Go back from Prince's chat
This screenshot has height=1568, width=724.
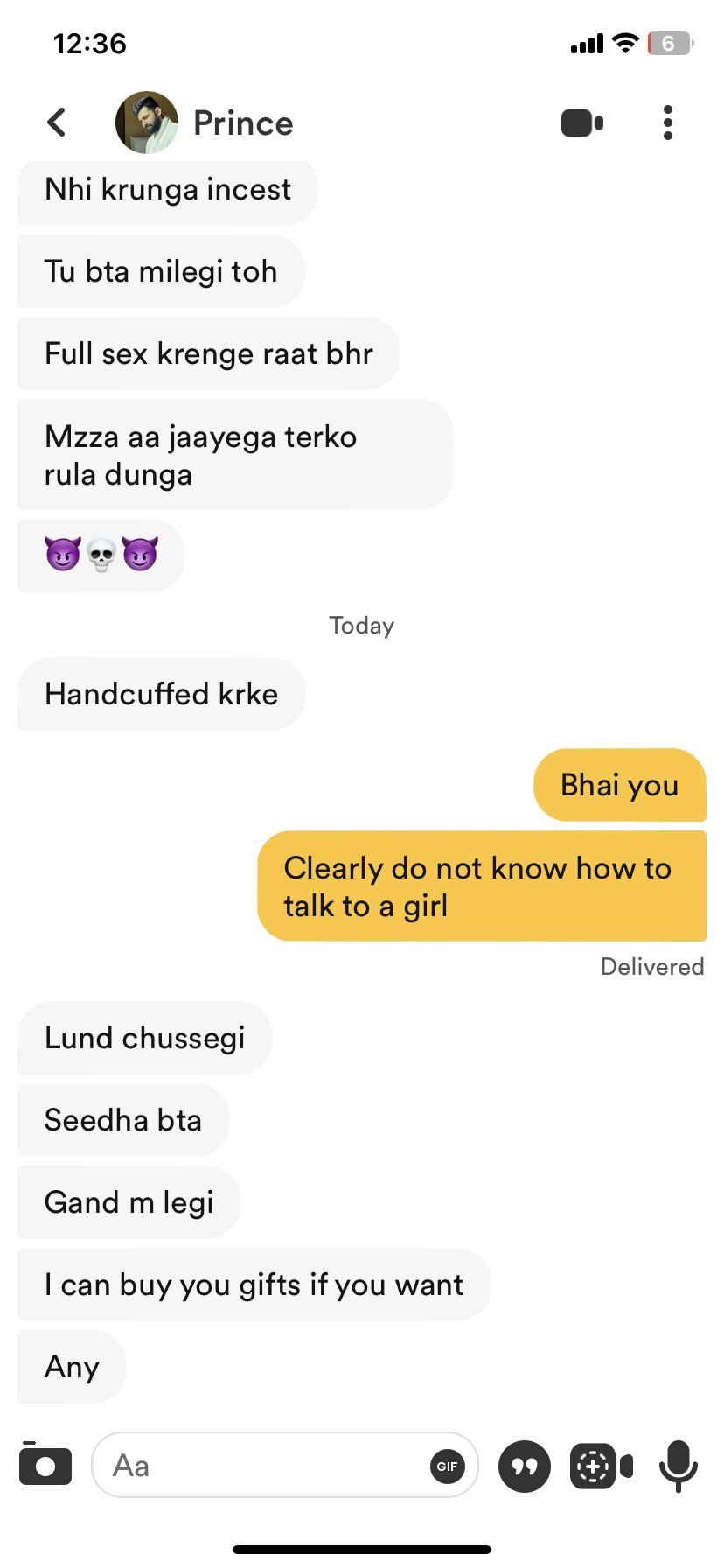point(57,122)
